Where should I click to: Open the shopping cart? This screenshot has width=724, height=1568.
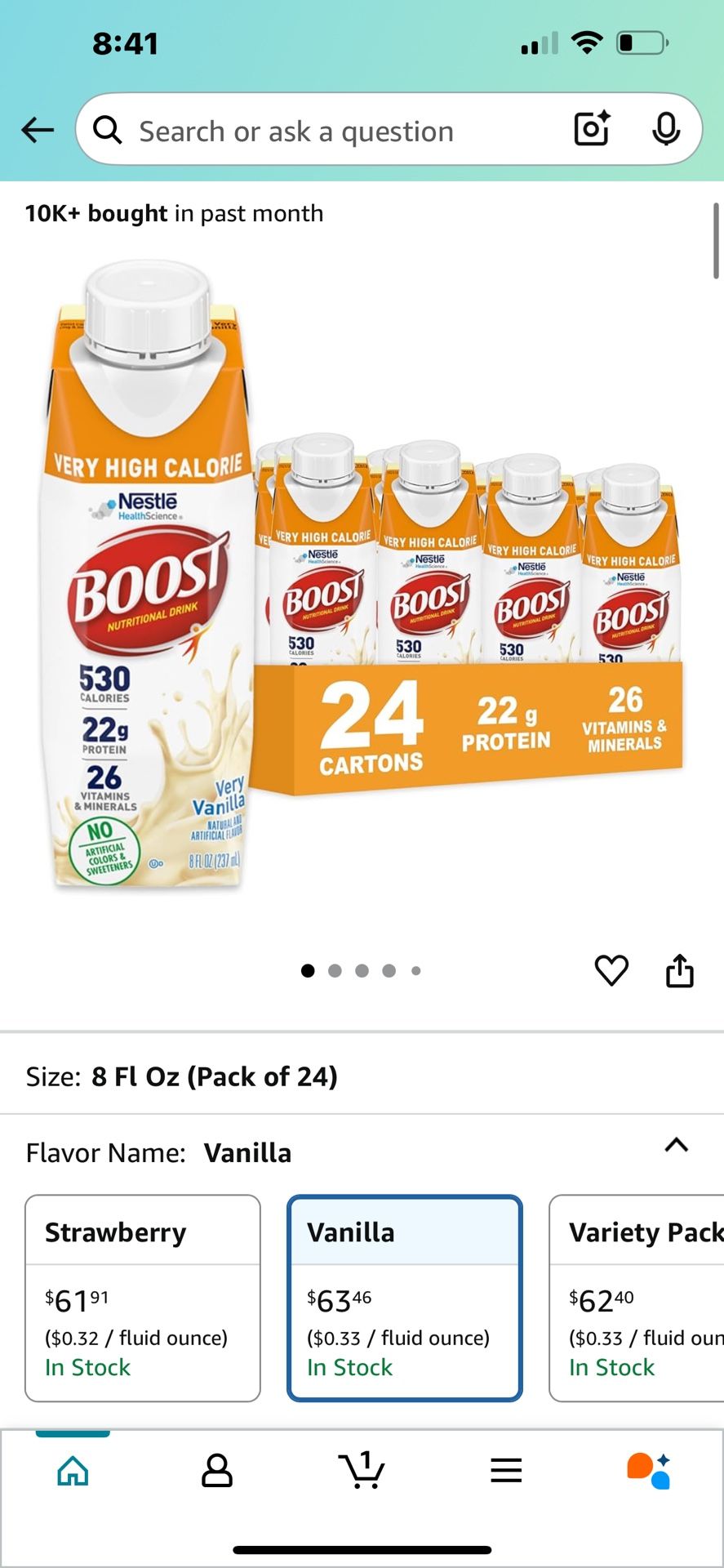click(x=362, y=1471)
